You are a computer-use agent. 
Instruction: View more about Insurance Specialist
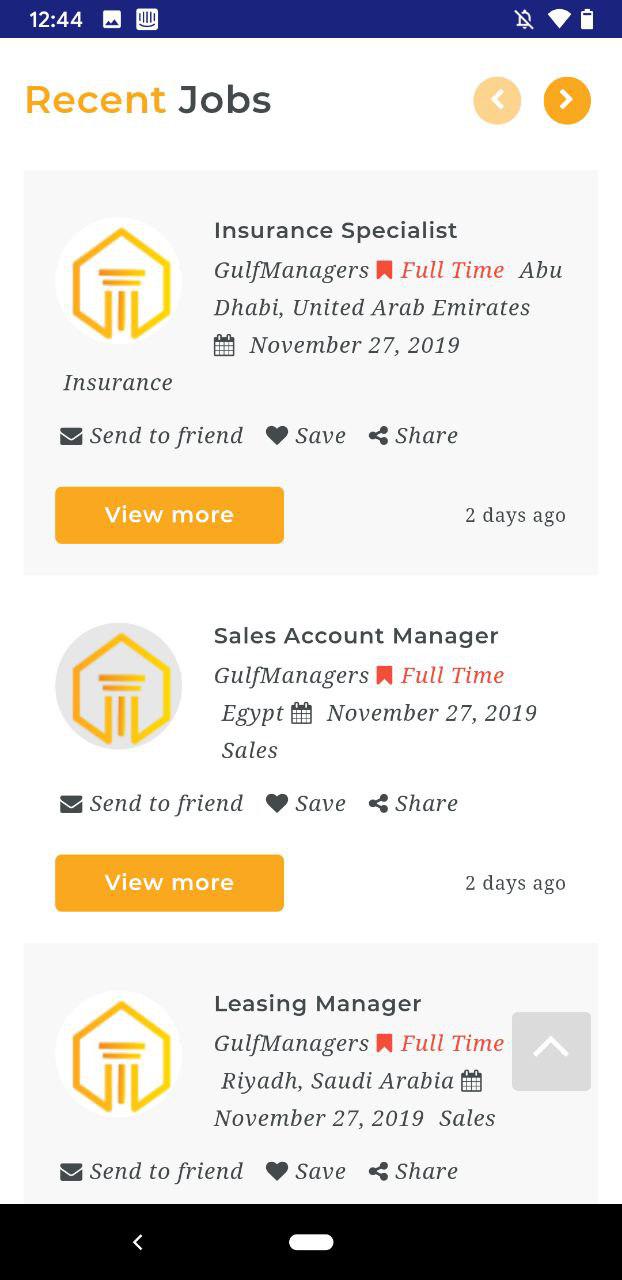pyautogui.click(x=169, y=515)
